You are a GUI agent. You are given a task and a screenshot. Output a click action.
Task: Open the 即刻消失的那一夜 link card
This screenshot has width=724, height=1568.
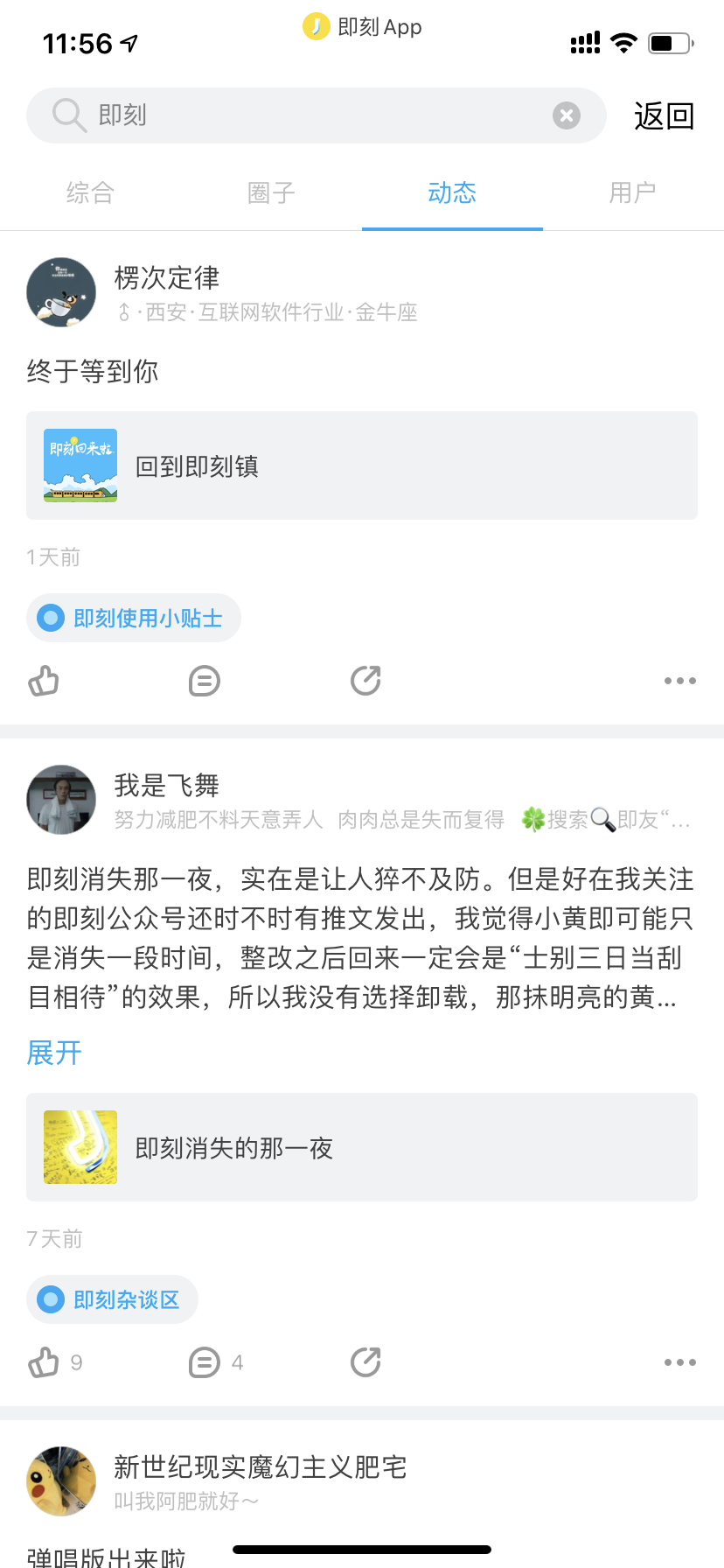click(x=362, y=1147)
